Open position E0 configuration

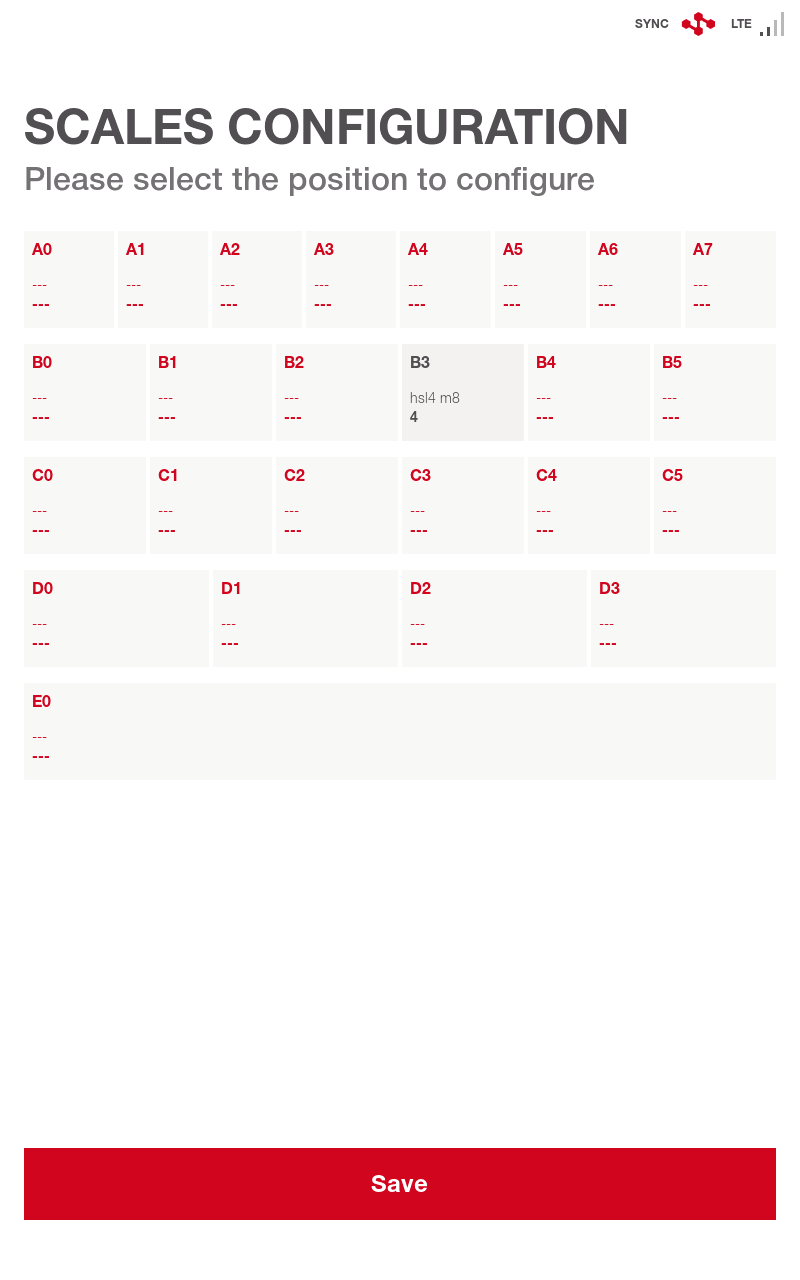pyautogui.click(x=400, y=731)
